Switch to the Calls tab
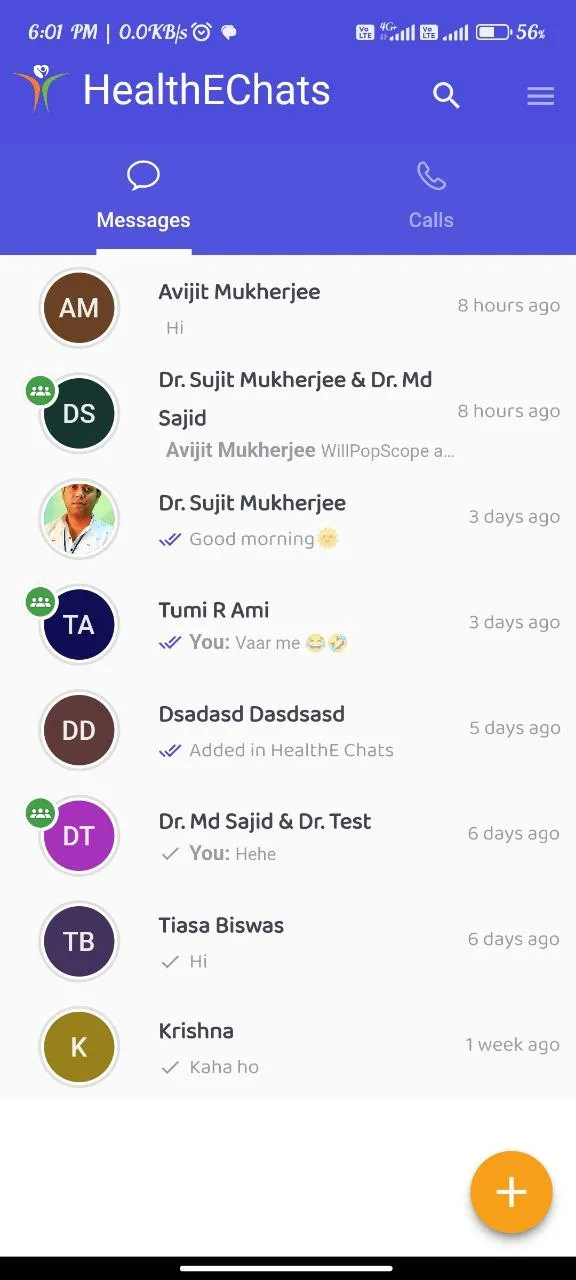Viewport: 576px width, 1280px height. click(431, 197)
